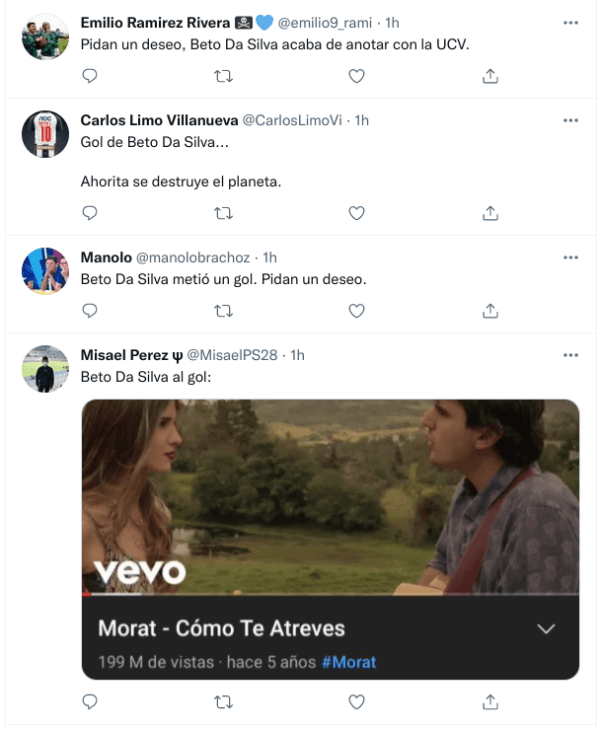Reply to Emilio Ramirez Rivera's tweet

click(x=89, y=75)
